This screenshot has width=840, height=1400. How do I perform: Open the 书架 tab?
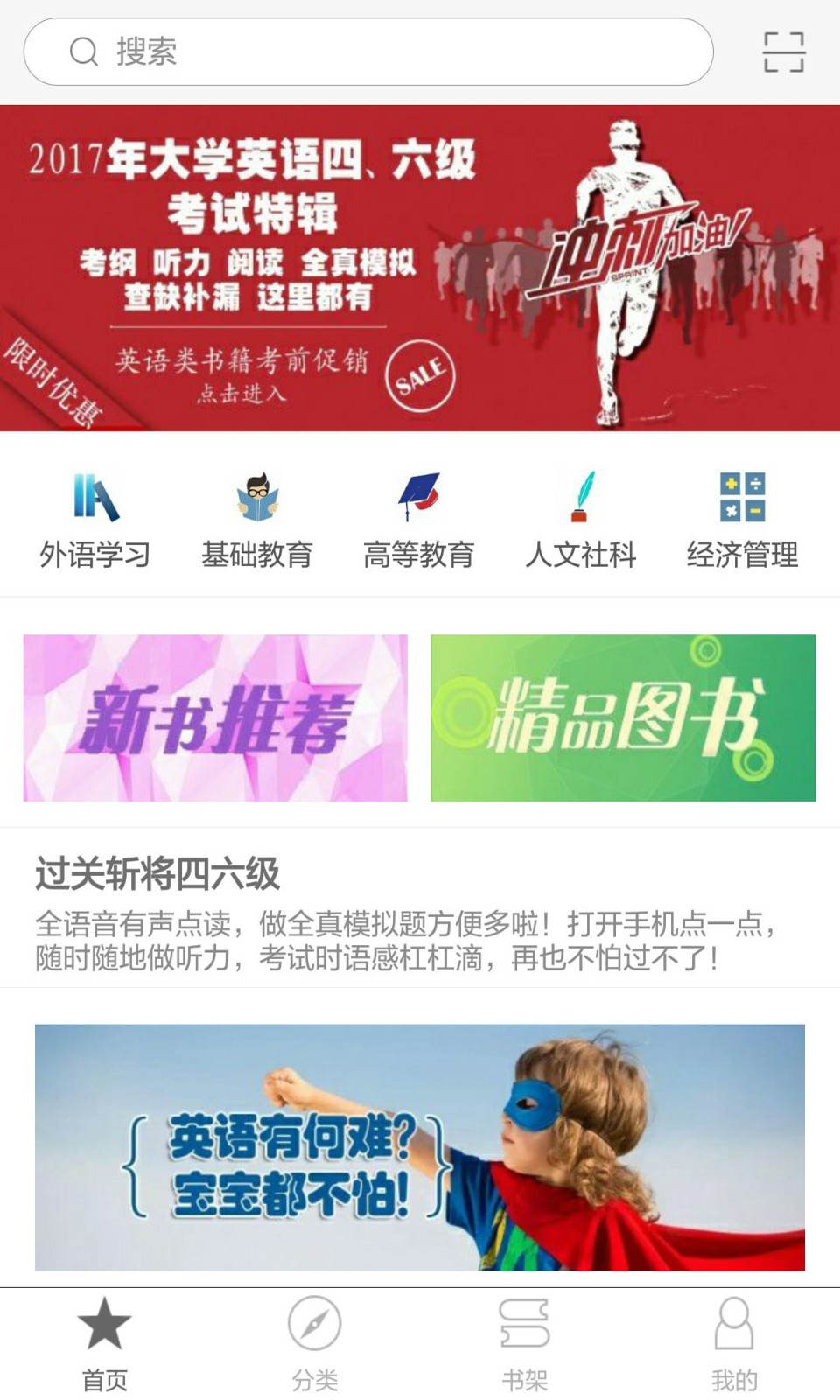(x=525, y=1344)
